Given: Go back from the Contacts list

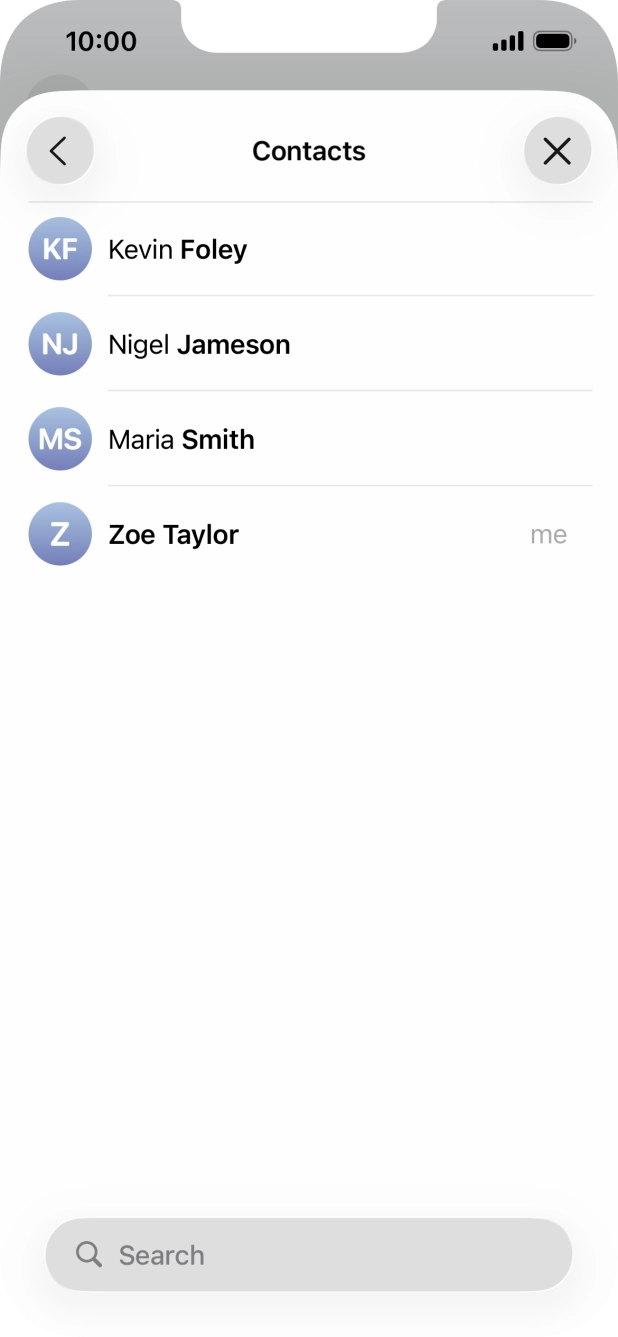Looking at the screenshot, I should coord(59,151).
